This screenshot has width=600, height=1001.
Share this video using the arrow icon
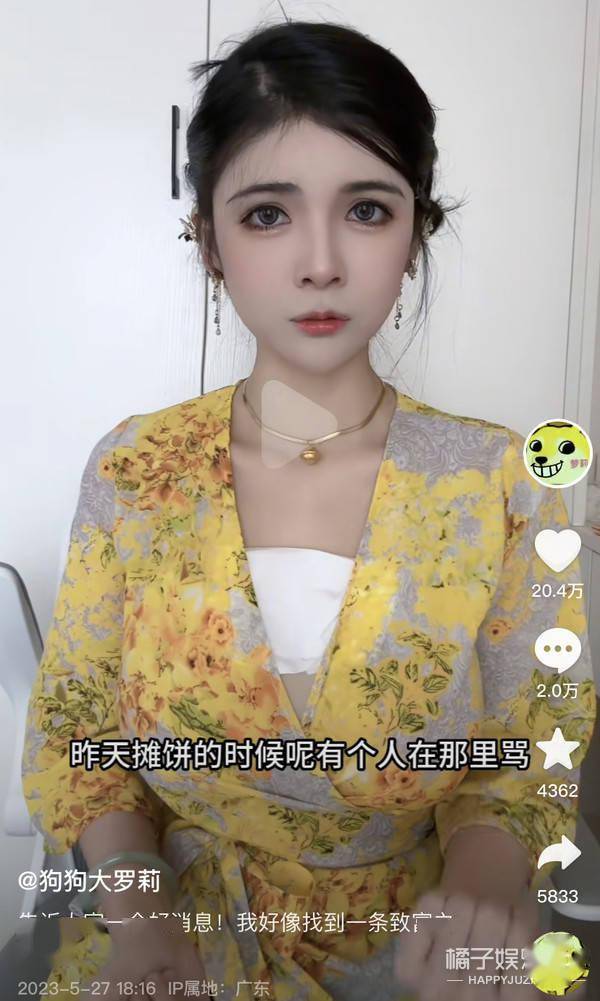click(x=557, y=853)
